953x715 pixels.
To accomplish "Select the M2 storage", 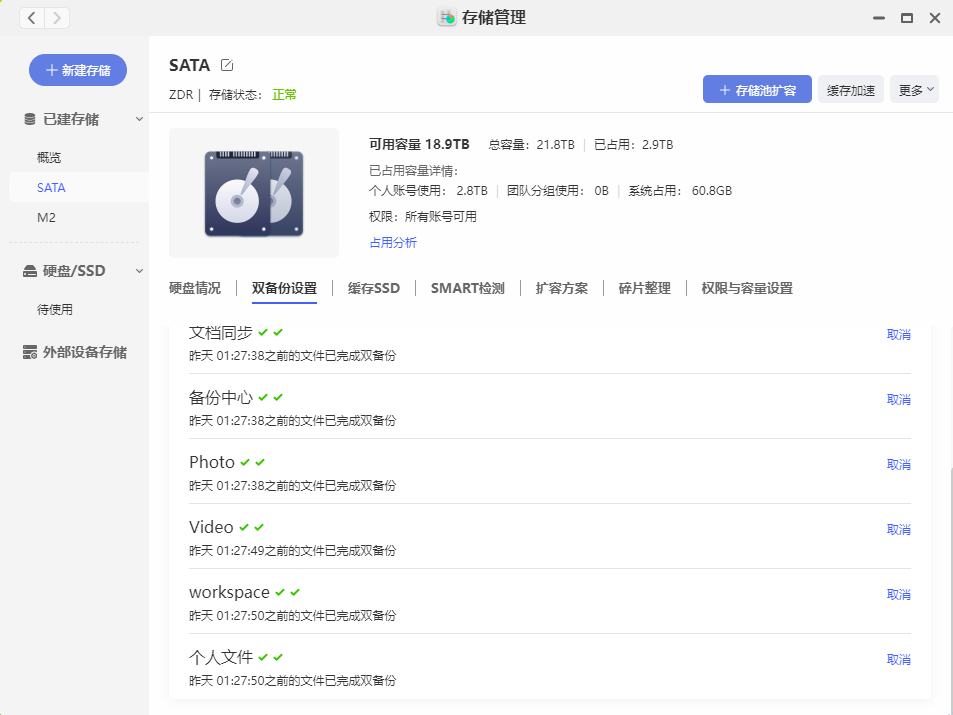I will 46,217.
